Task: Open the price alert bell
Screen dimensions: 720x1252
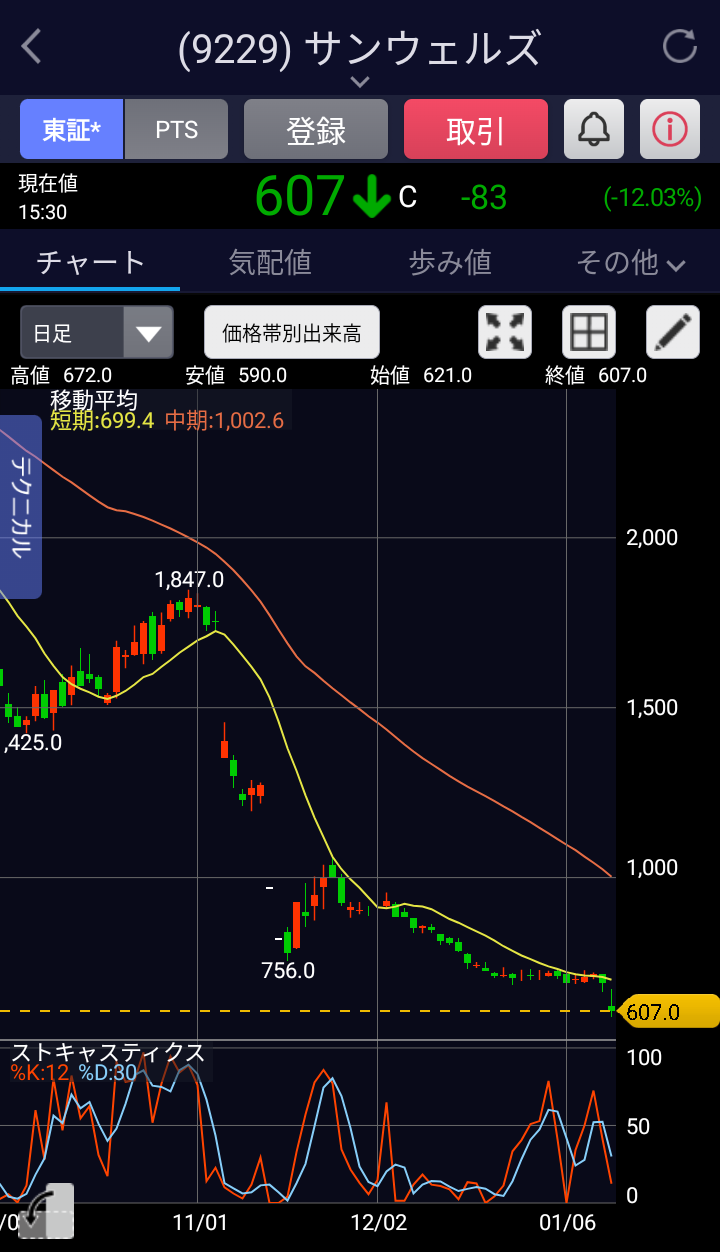Action: point(594,129)
